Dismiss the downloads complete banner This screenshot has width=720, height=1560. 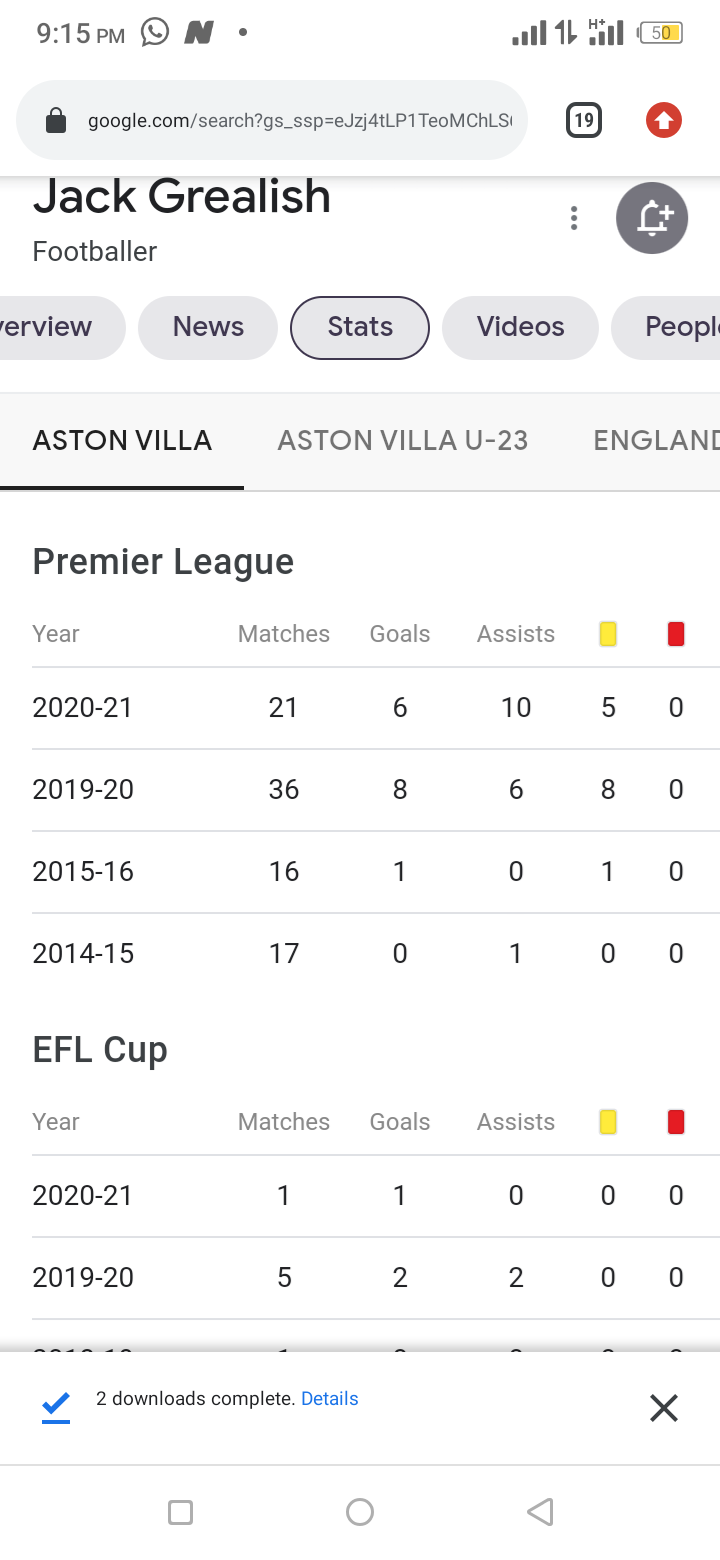(664, 1409)
